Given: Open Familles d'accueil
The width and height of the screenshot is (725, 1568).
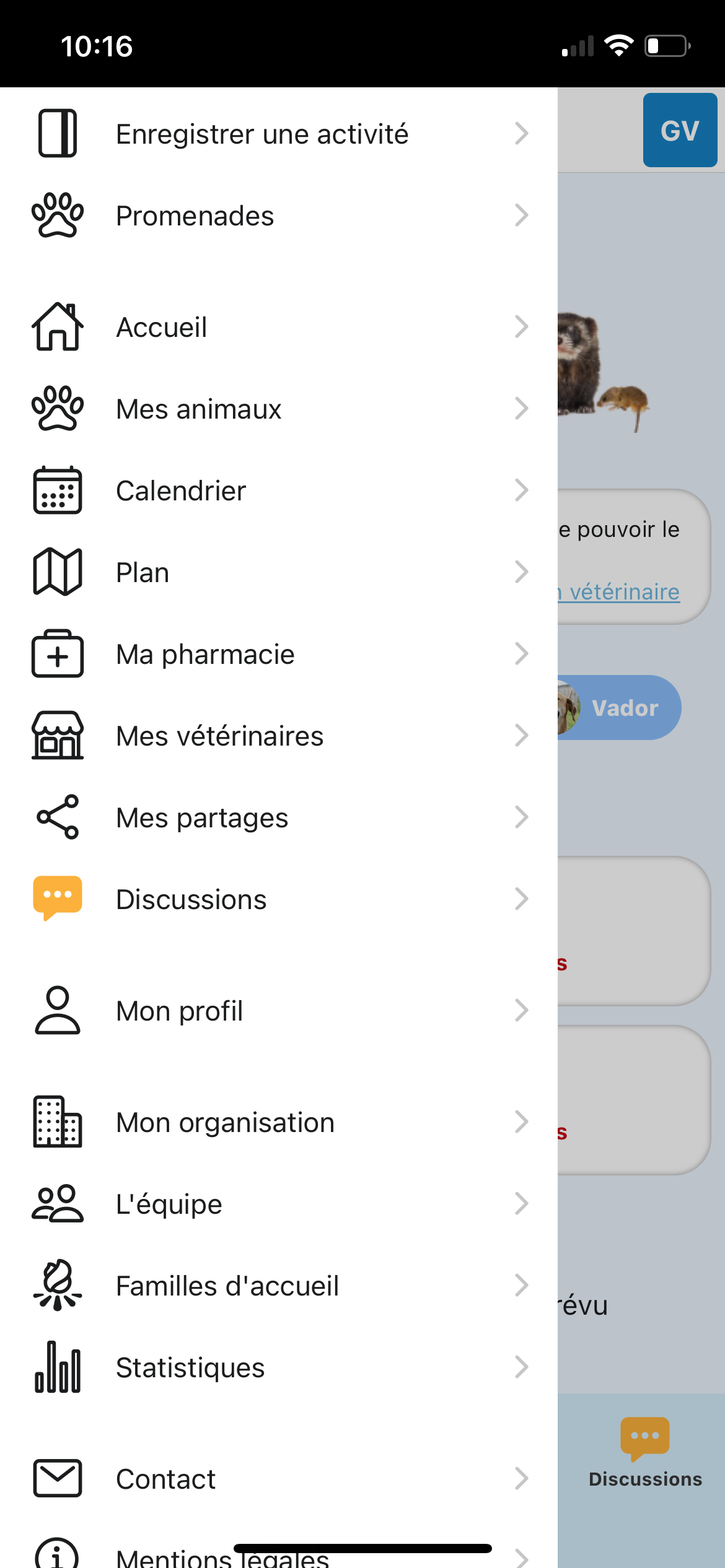Looking at the screenshot, I should [x=279, y=1286].
